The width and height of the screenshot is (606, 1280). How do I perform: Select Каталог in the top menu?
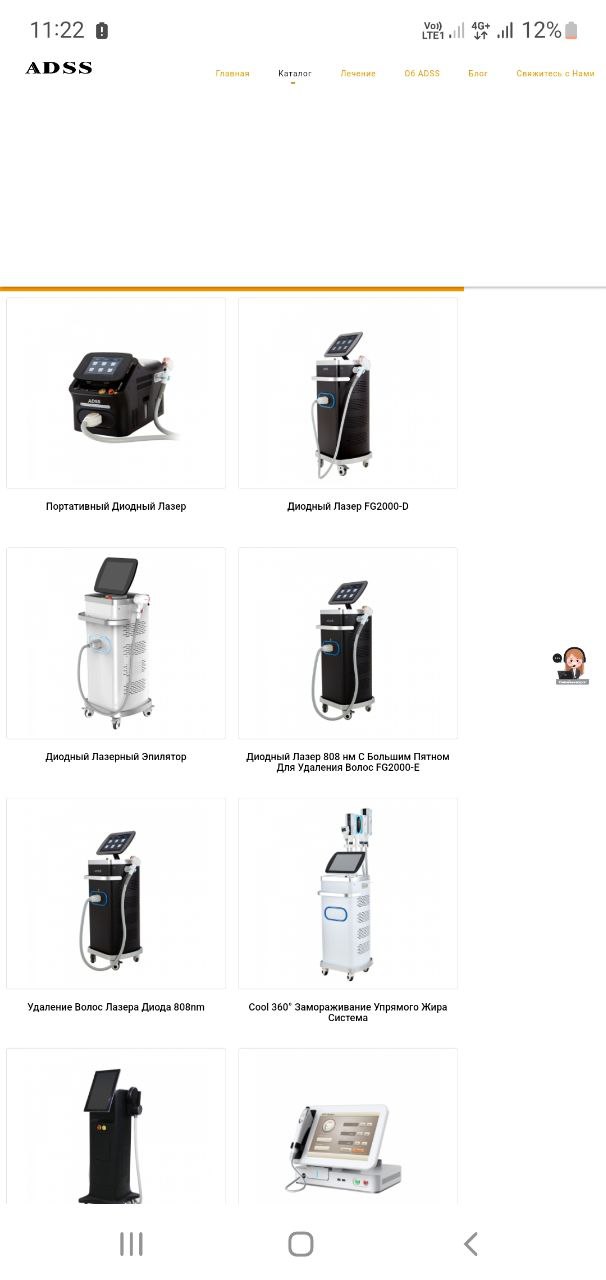295,74
